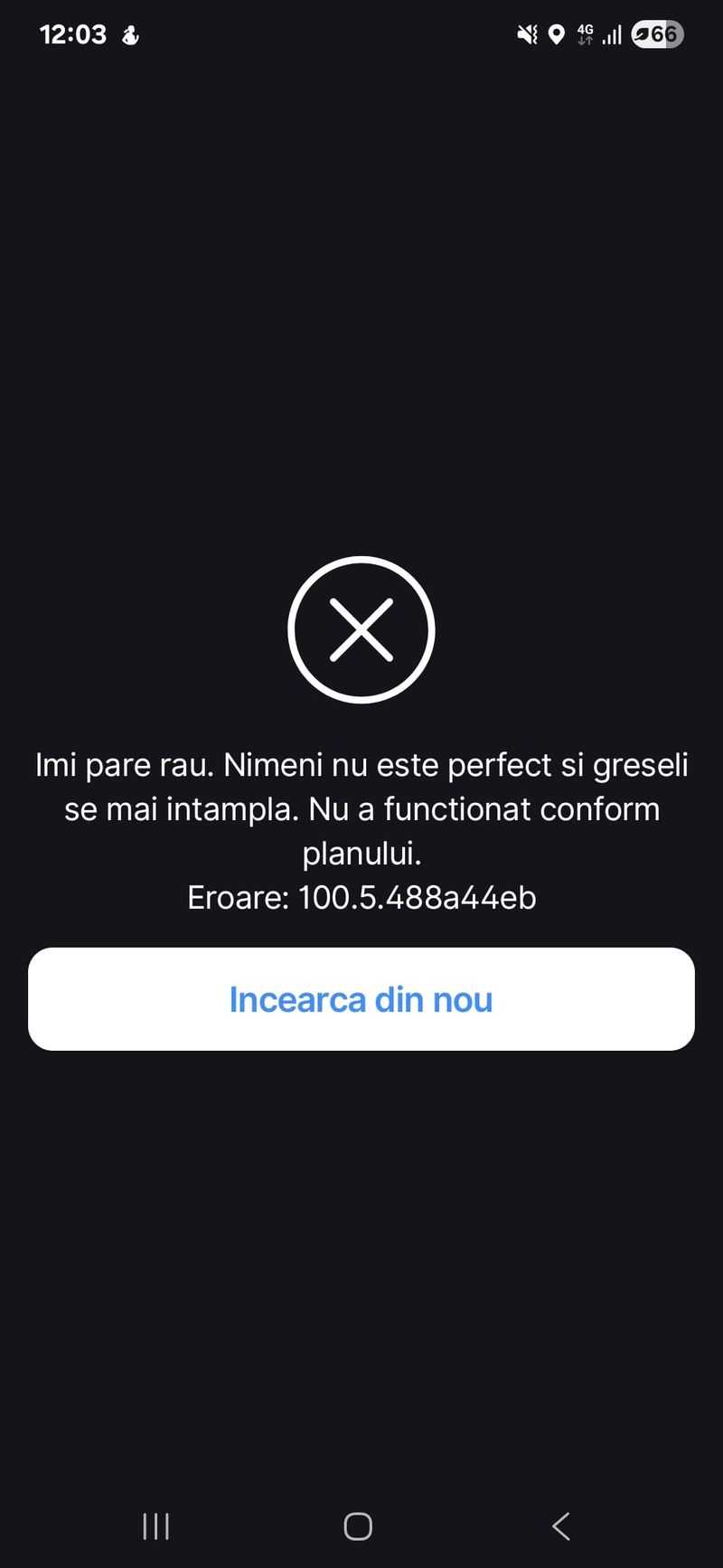Tap the data saver leaf icon in battery indicator
The image size is (723, 1568).
click(641, 34)
